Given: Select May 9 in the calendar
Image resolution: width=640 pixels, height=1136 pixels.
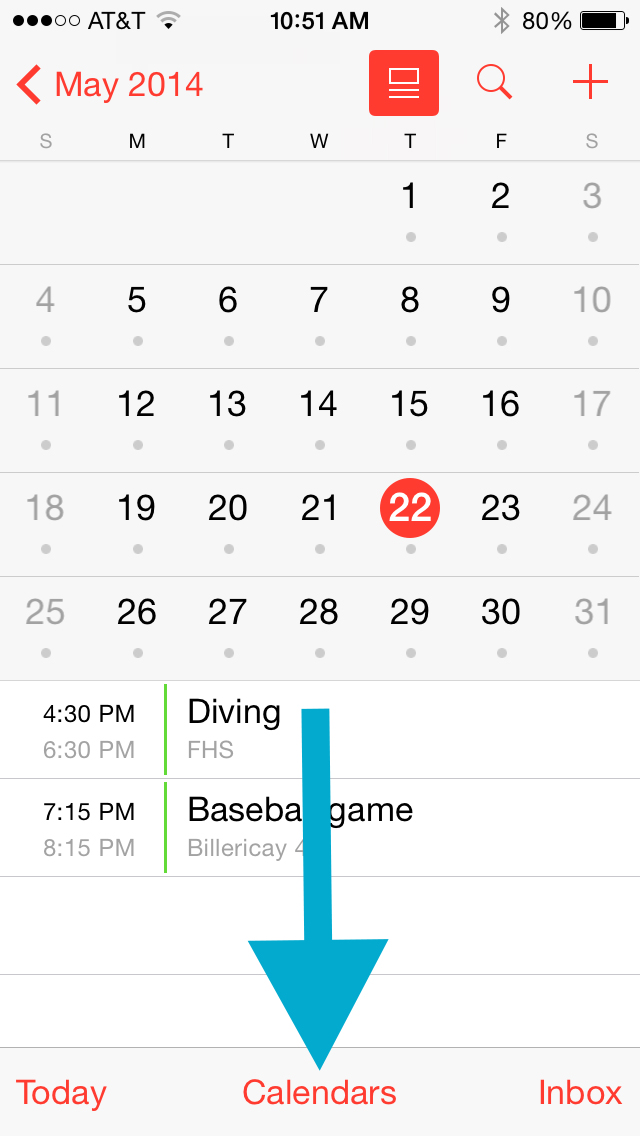Looking at the screenshot, I should pos(501,300).
